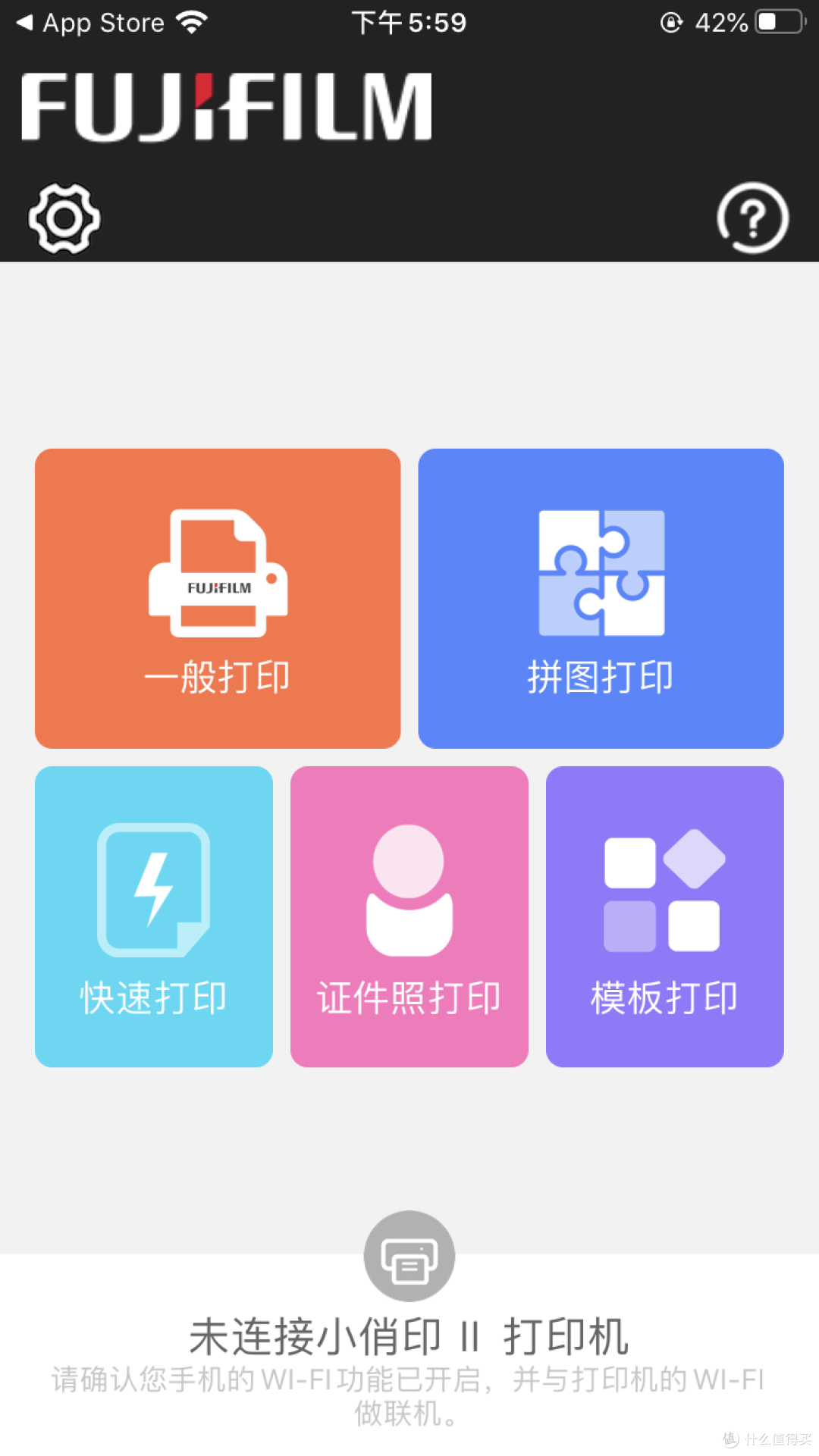
Task: Open the help question mark
Action: click(x=753, y=220)
